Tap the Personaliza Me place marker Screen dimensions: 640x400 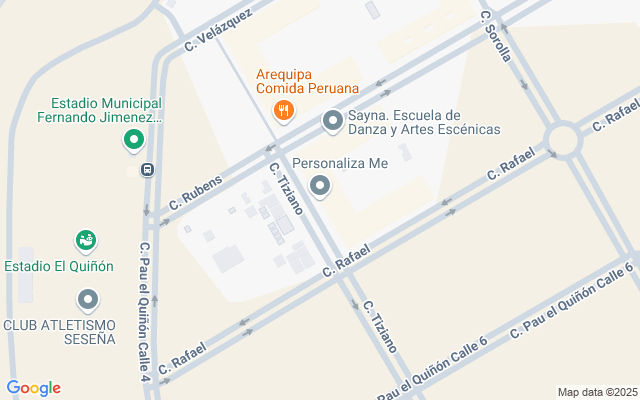[320, 185]
